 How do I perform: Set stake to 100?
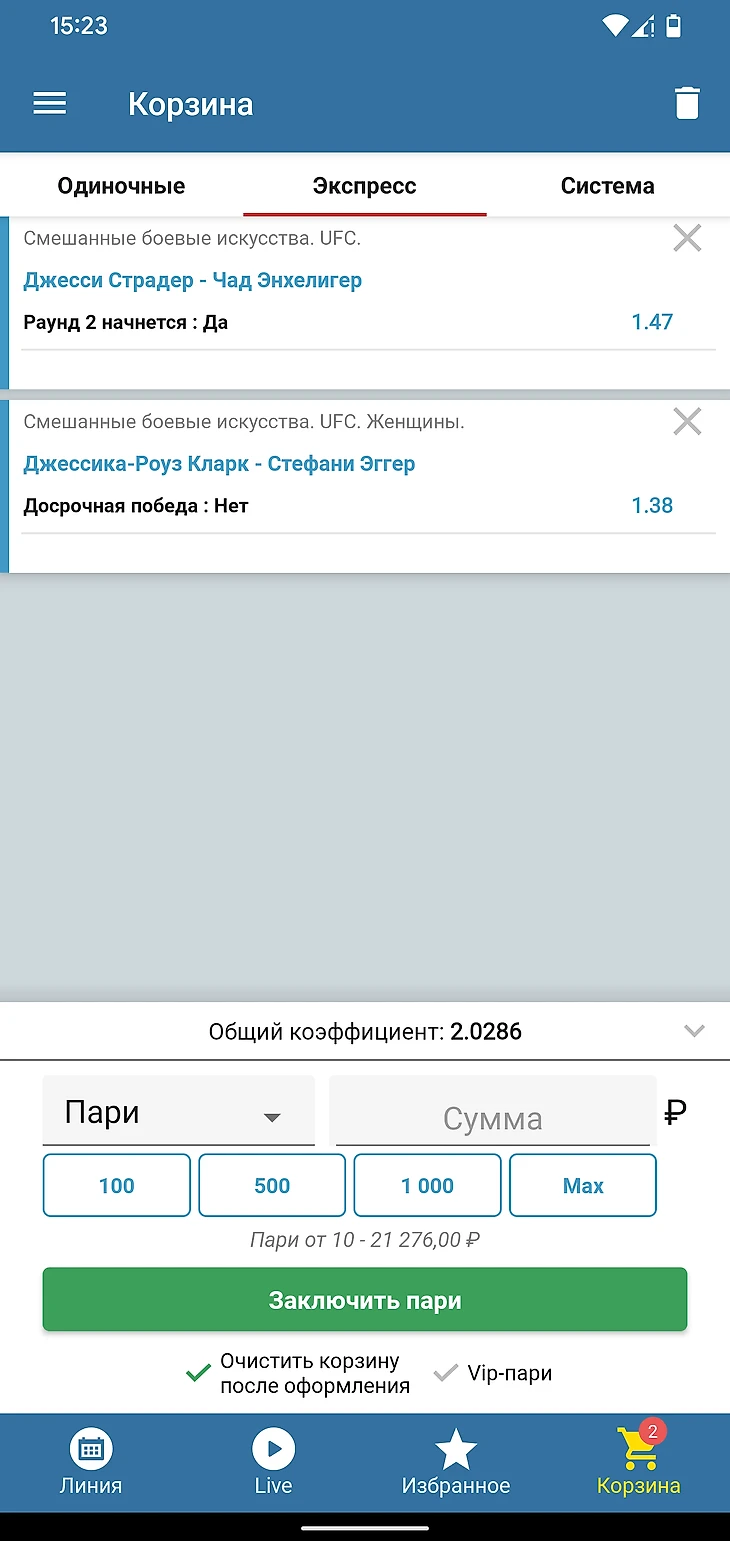116,1186
